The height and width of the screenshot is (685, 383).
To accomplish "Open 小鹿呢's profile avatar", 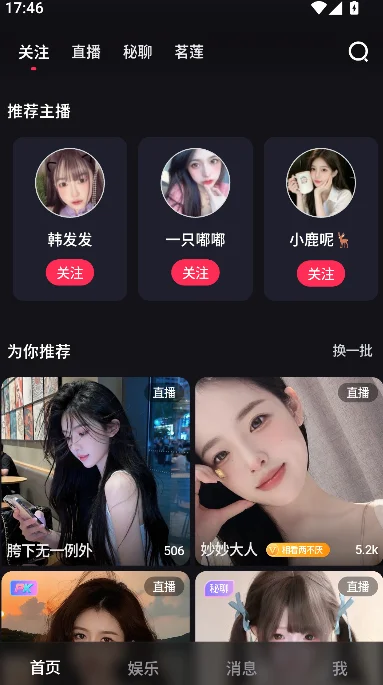I will pyautogui.click(x=321, y=183).
